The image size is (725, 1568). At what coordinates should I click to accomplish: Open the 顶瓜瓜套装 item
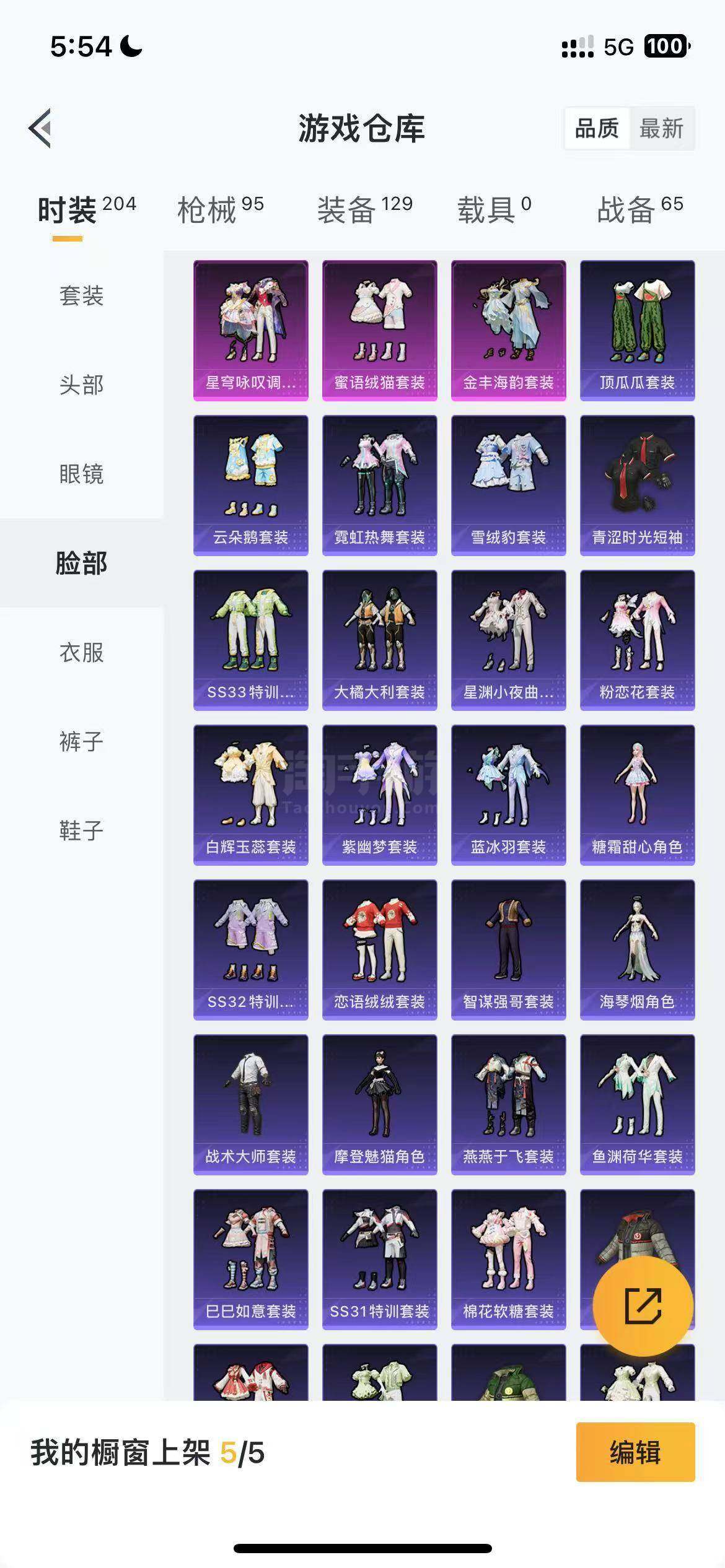(x=637, y=331)
